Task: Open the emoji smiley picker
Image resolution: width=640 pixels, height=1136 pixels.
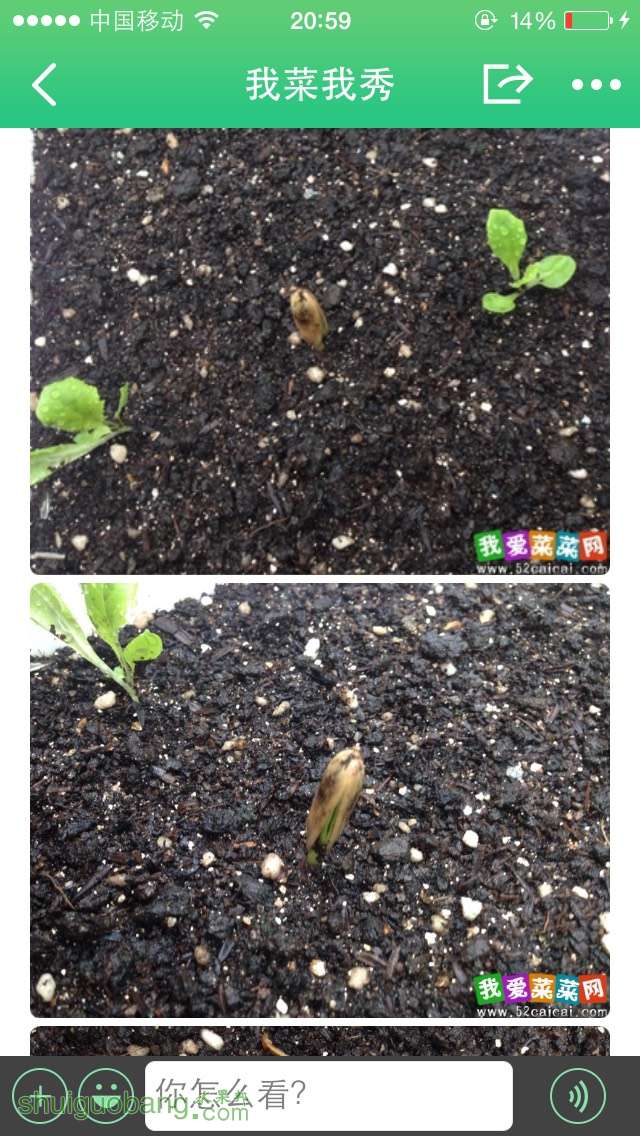Action: click(x=106, y=1095)
